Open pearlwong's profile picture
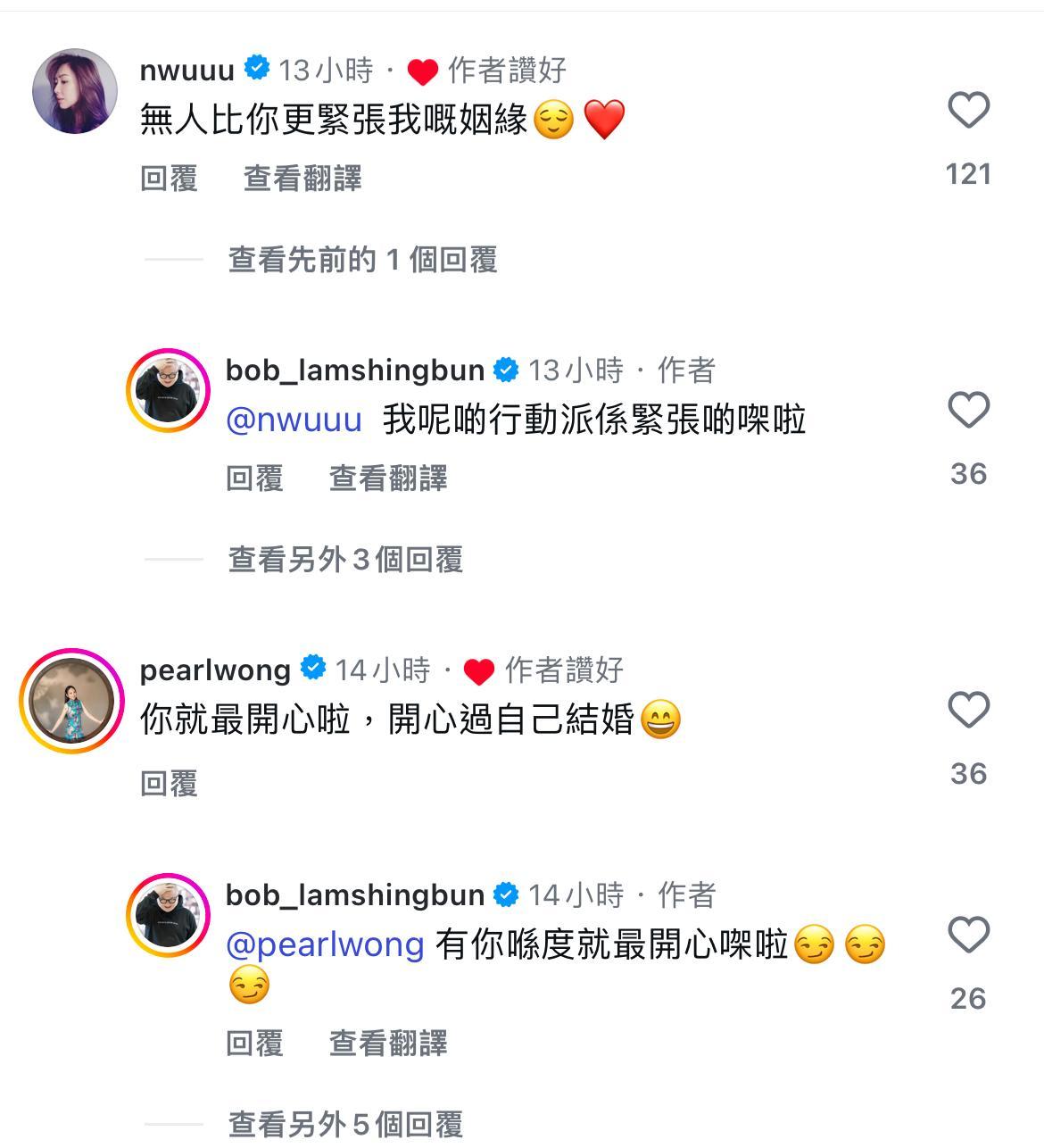 pos(71,701)
